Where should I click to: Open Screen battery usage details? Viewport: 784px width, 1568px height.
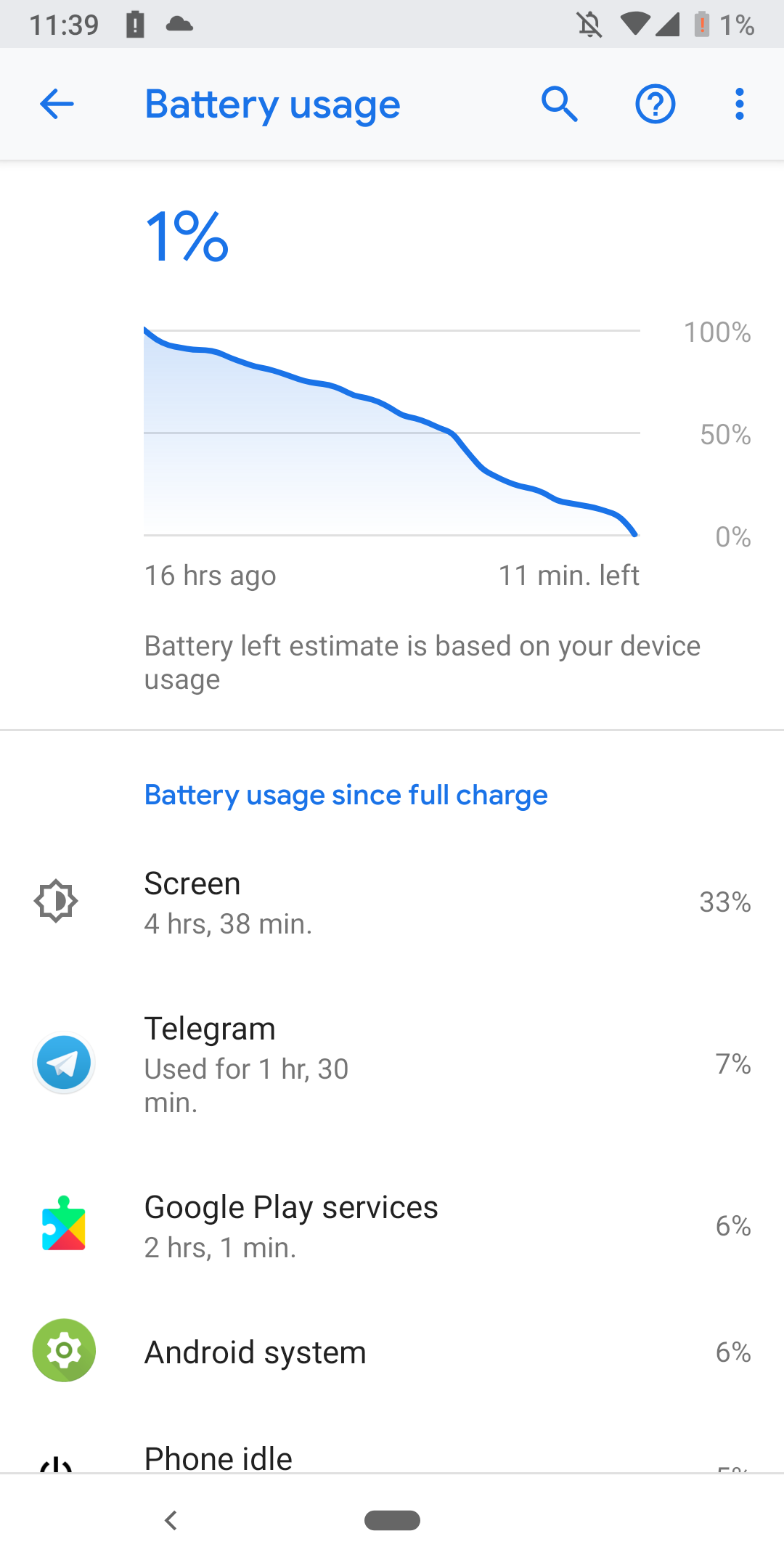coord(392,902)
